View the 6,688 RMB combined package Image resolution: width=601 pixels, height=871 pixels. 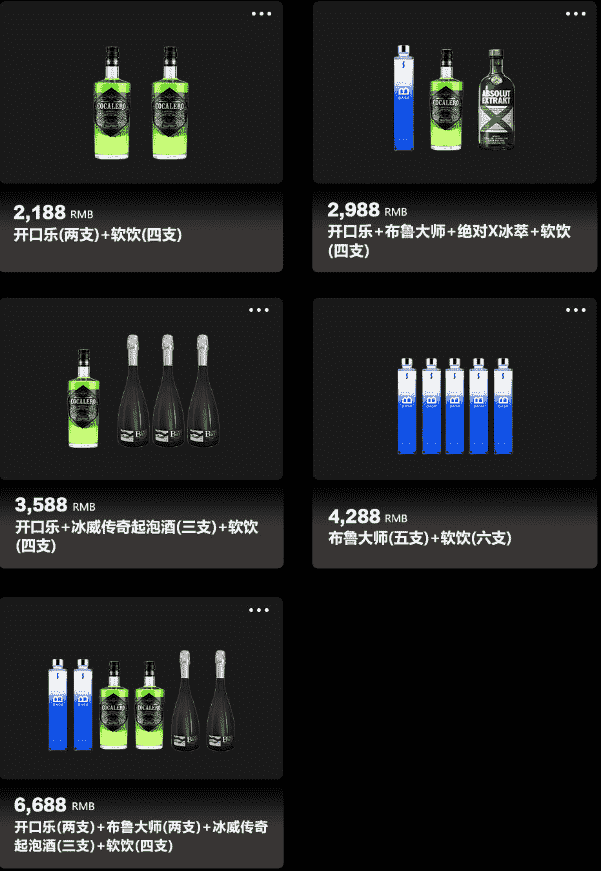click(x=141, y=700)
